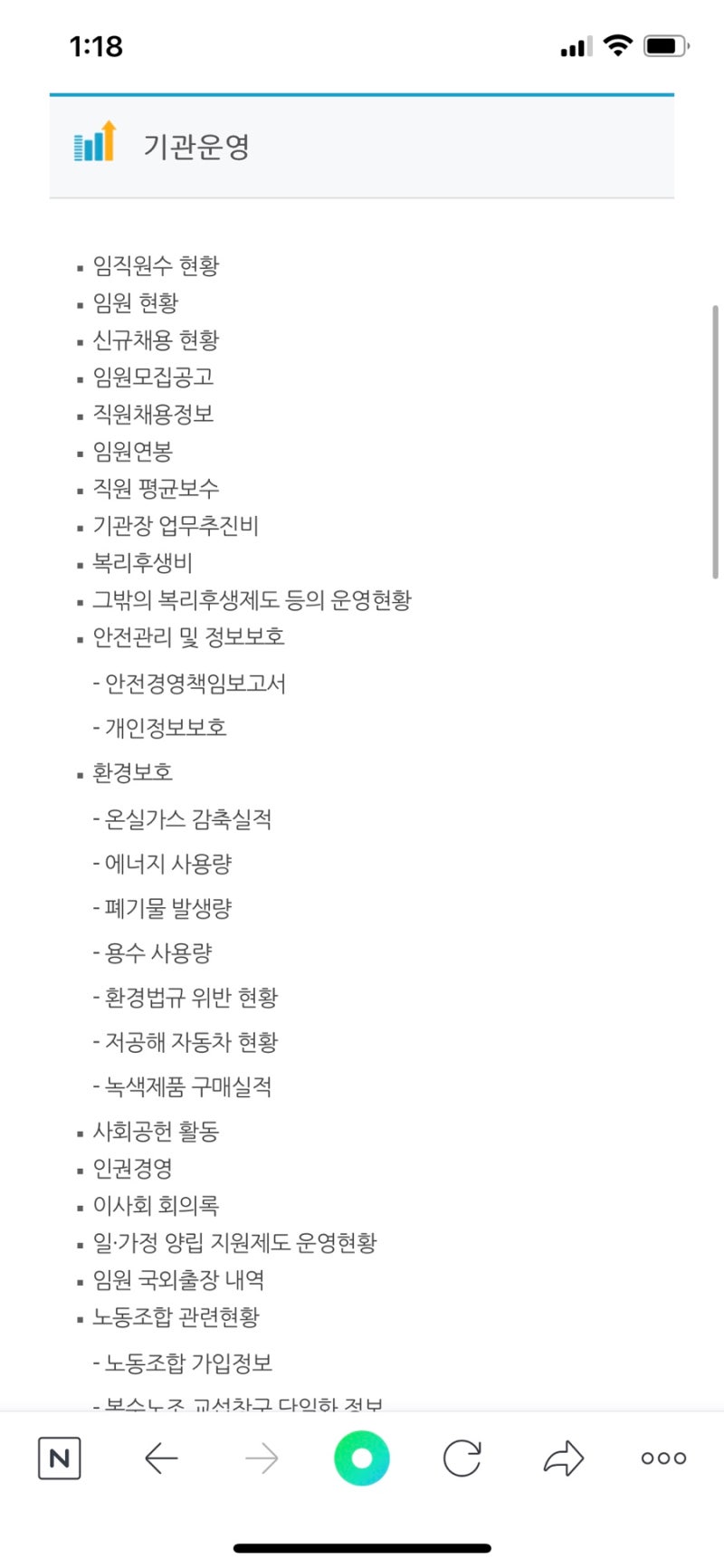
Task: Go back to the previous page
Action: [161, 1458]
